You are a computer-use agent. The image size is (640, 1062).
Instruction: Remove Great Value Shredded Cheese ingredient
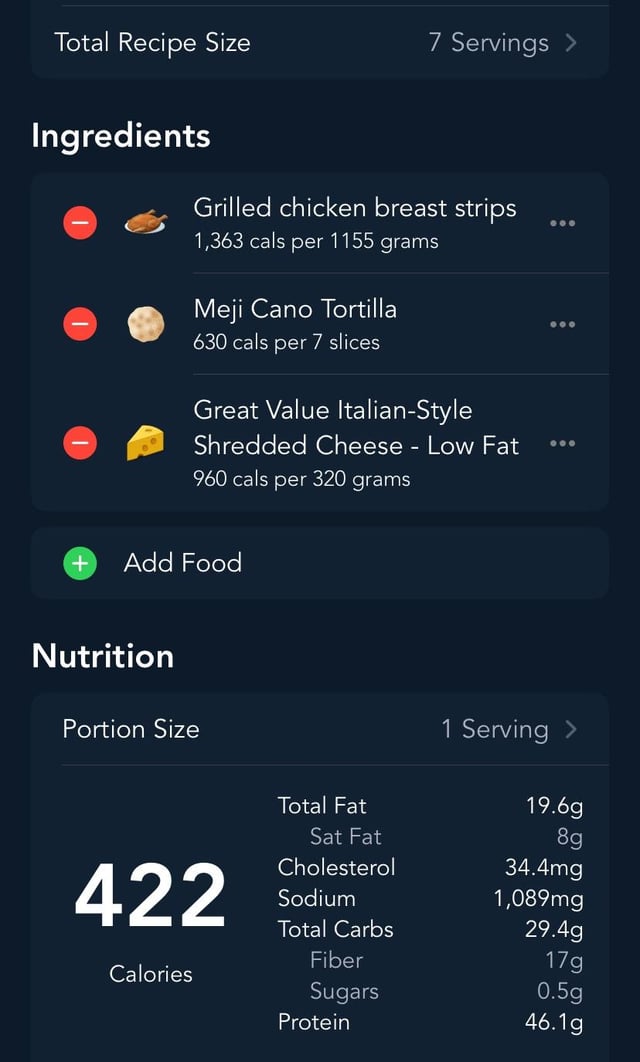point(80,443)
